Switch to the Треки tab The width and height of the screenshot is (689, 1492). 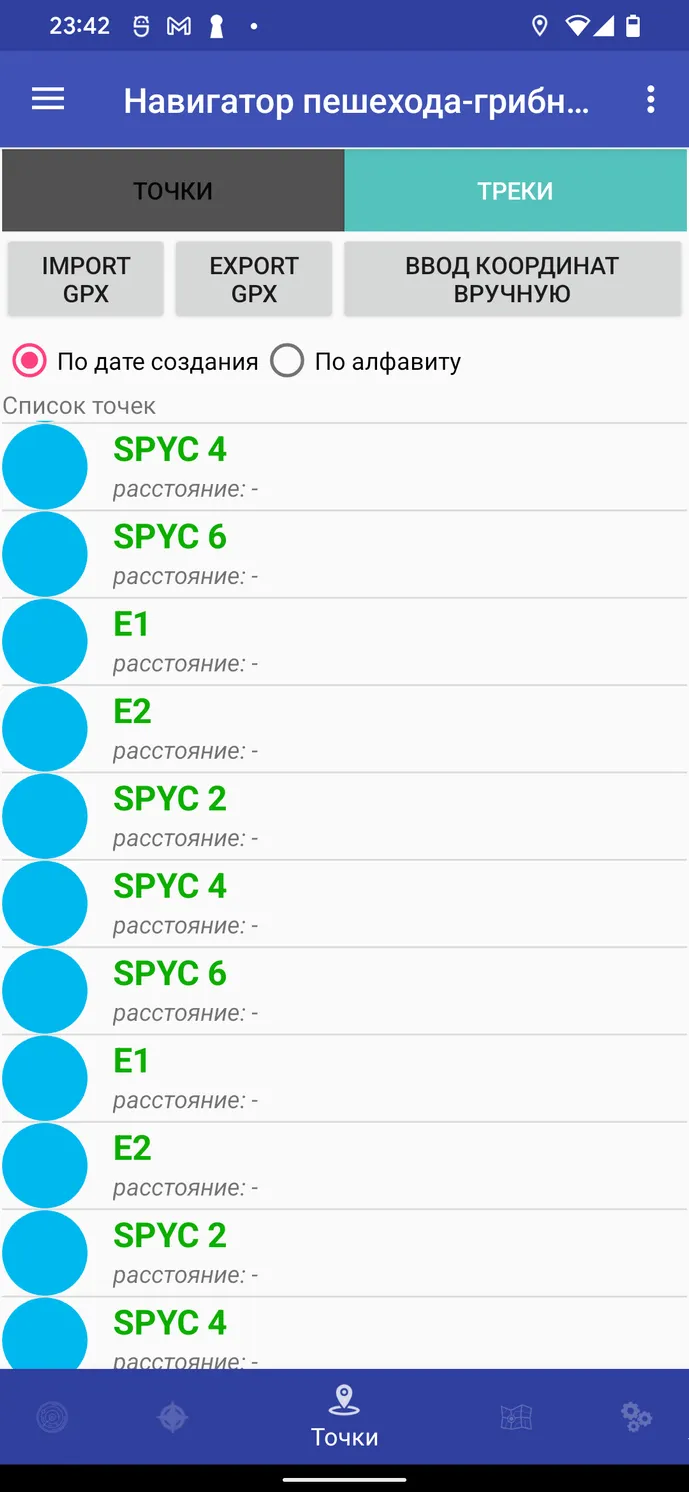pyautogui.click(x=515, y=191)
